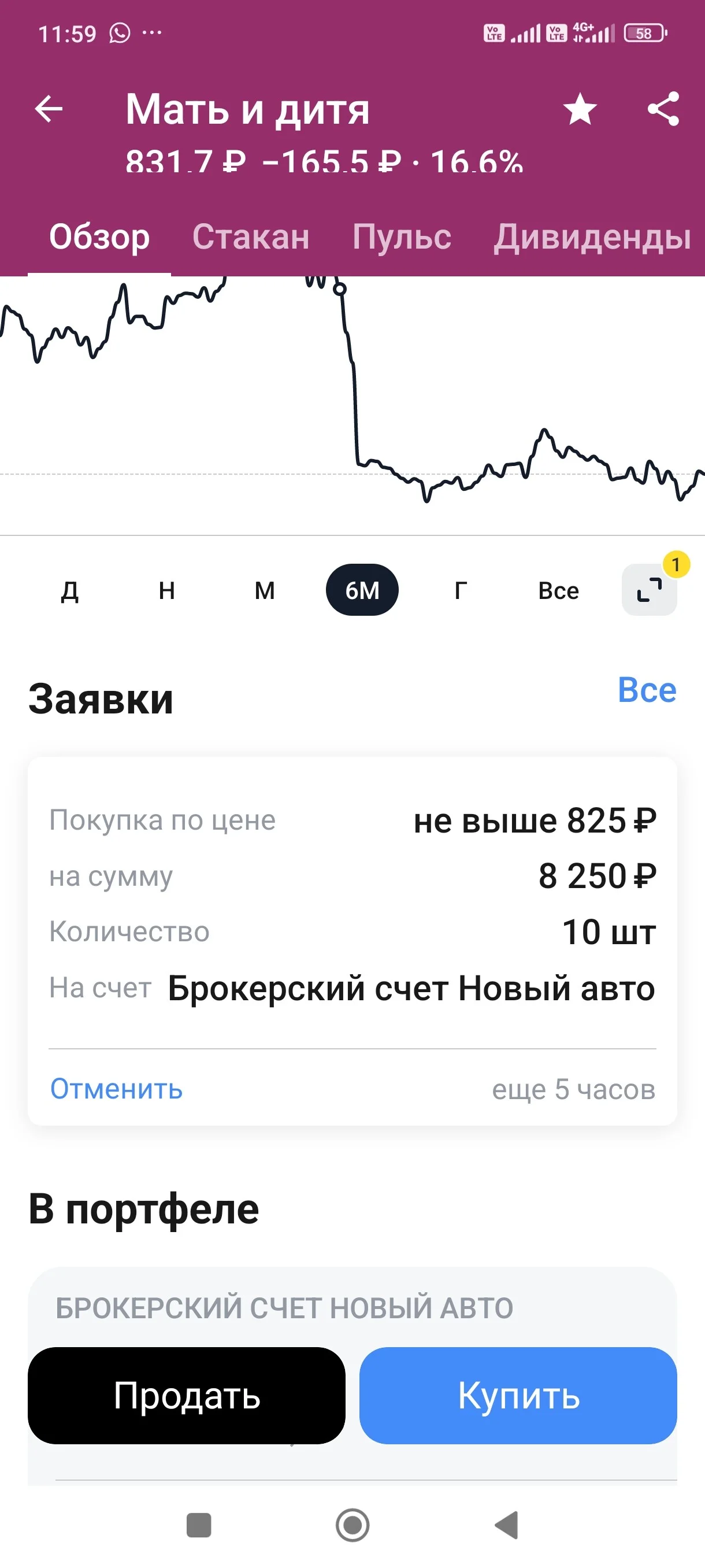This screenshot has width=705, height=1568.
Task: Open the Пульс tab
Action: pos(402,237)
